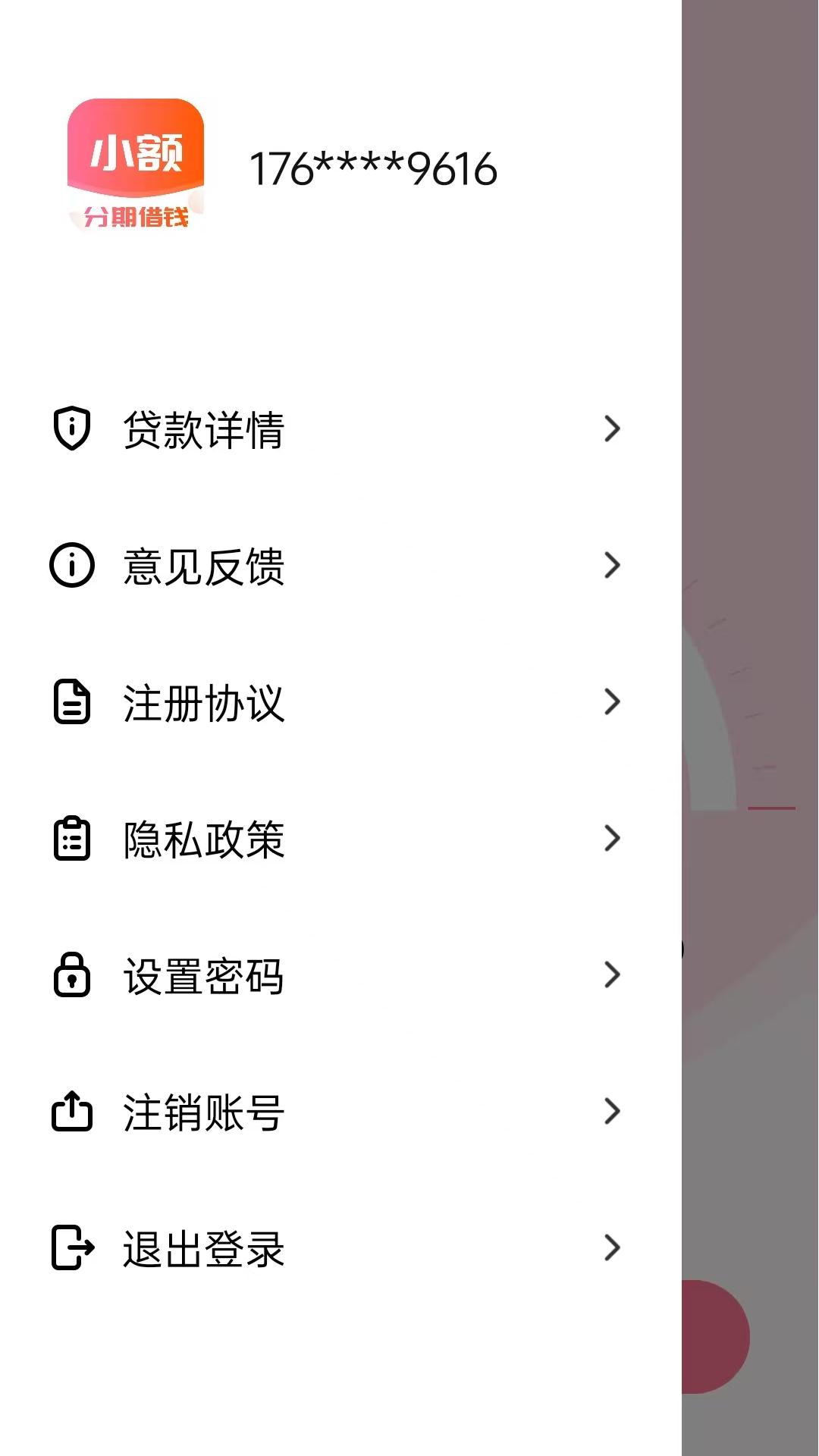The height and width of the screenshot is (1456, 819).
Task: Click the export icon beside 注销账号
Action: coord(72,1112)
